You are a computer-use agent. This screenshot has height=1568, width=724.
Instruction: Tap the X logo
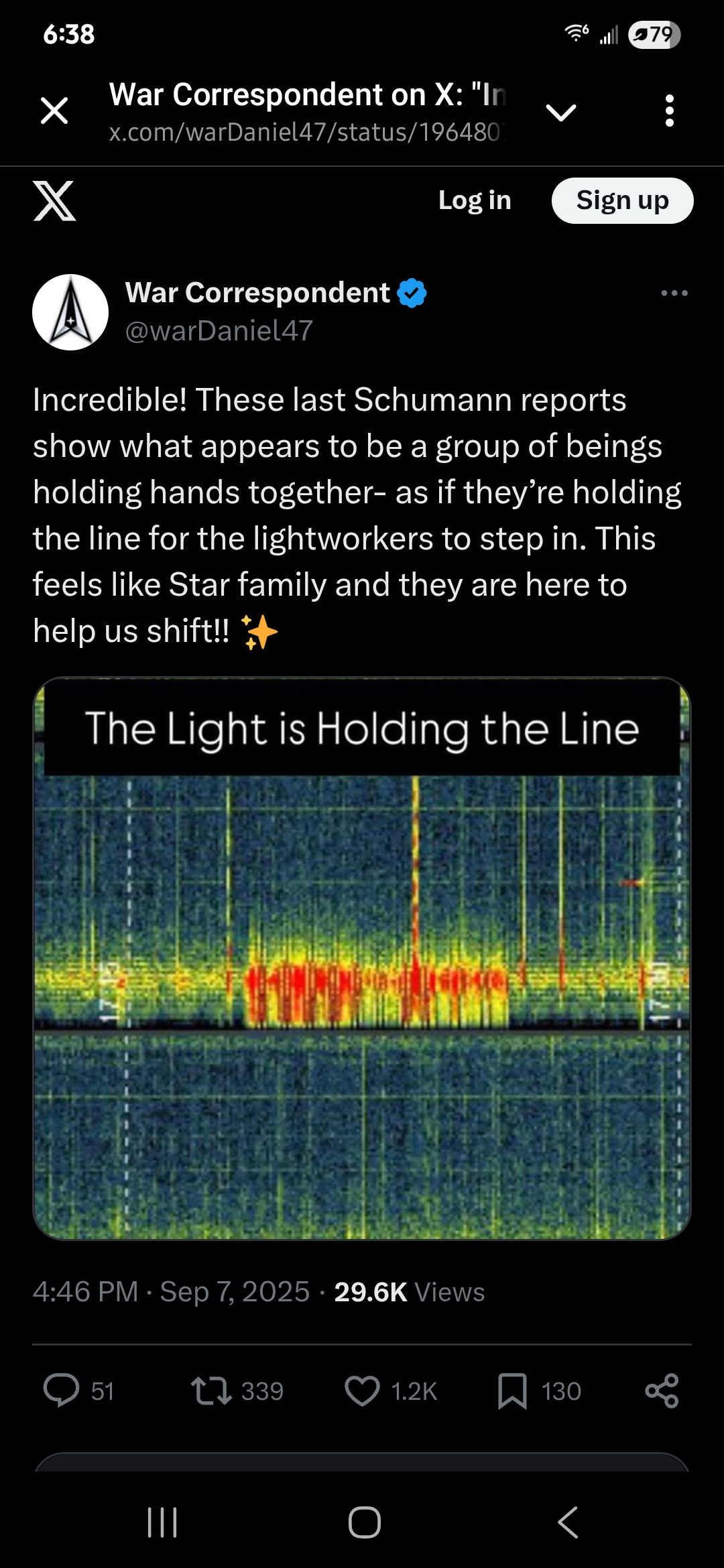coord(54,200)
